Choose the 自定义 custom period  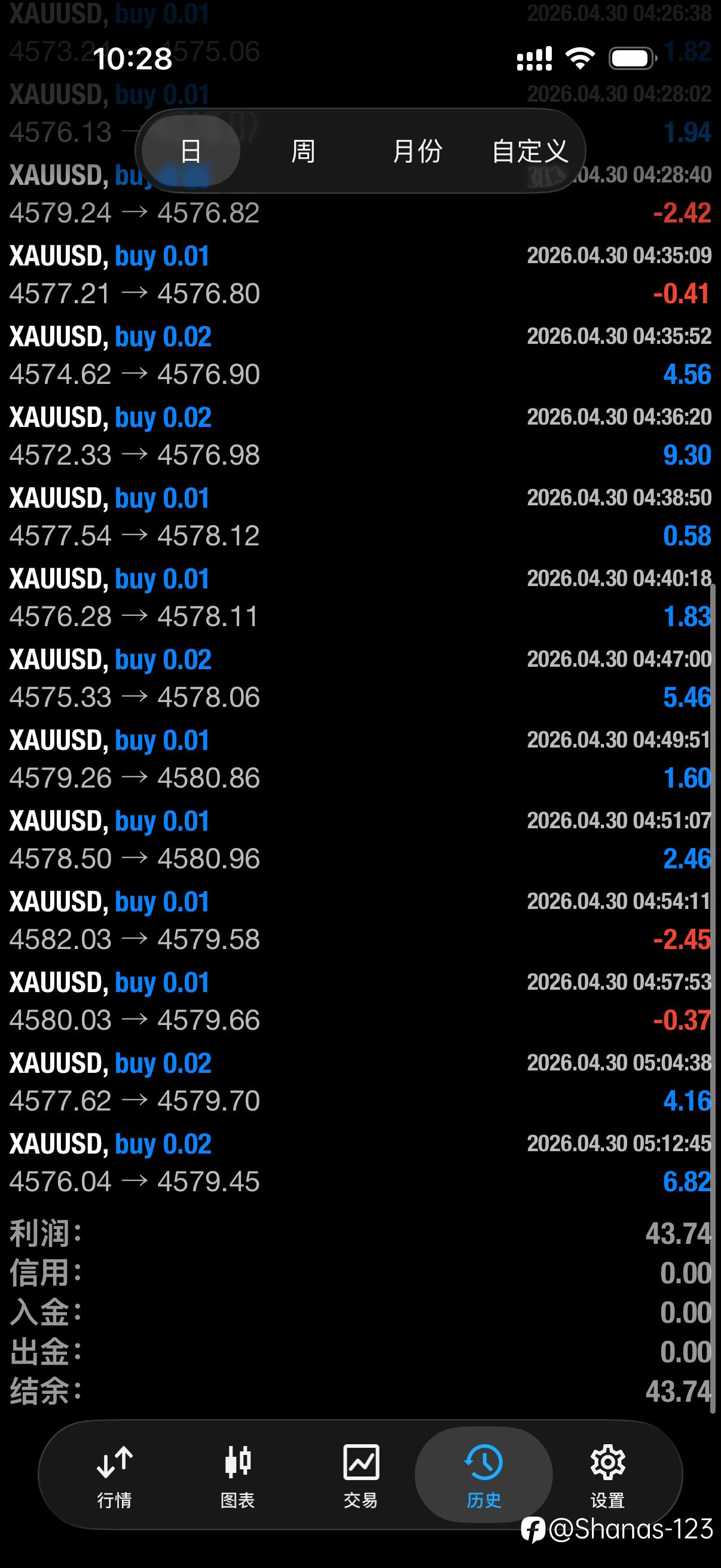click(x=530, y=151)
